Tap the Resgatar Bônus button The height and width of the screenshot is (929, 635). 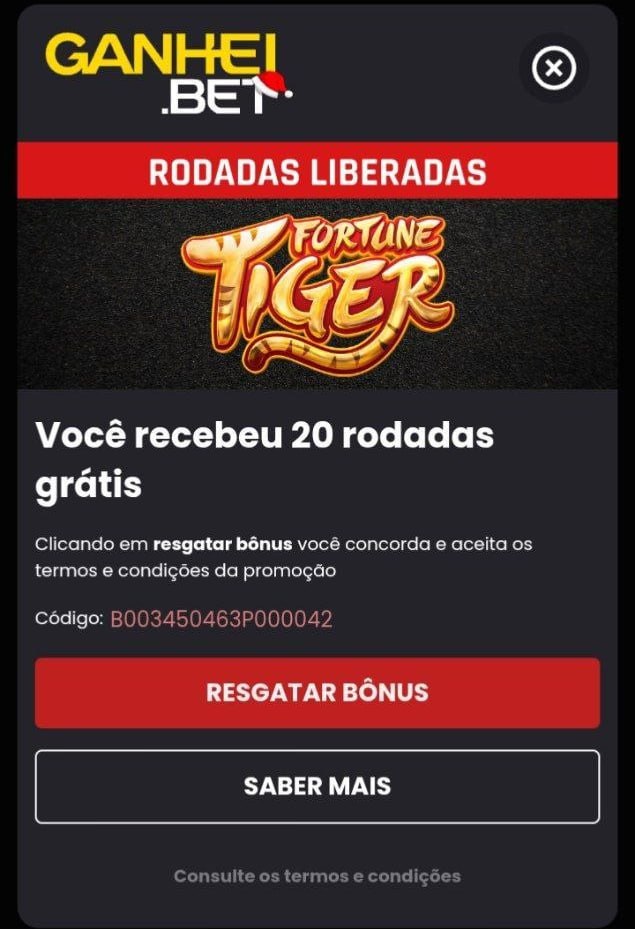point(317,692)
